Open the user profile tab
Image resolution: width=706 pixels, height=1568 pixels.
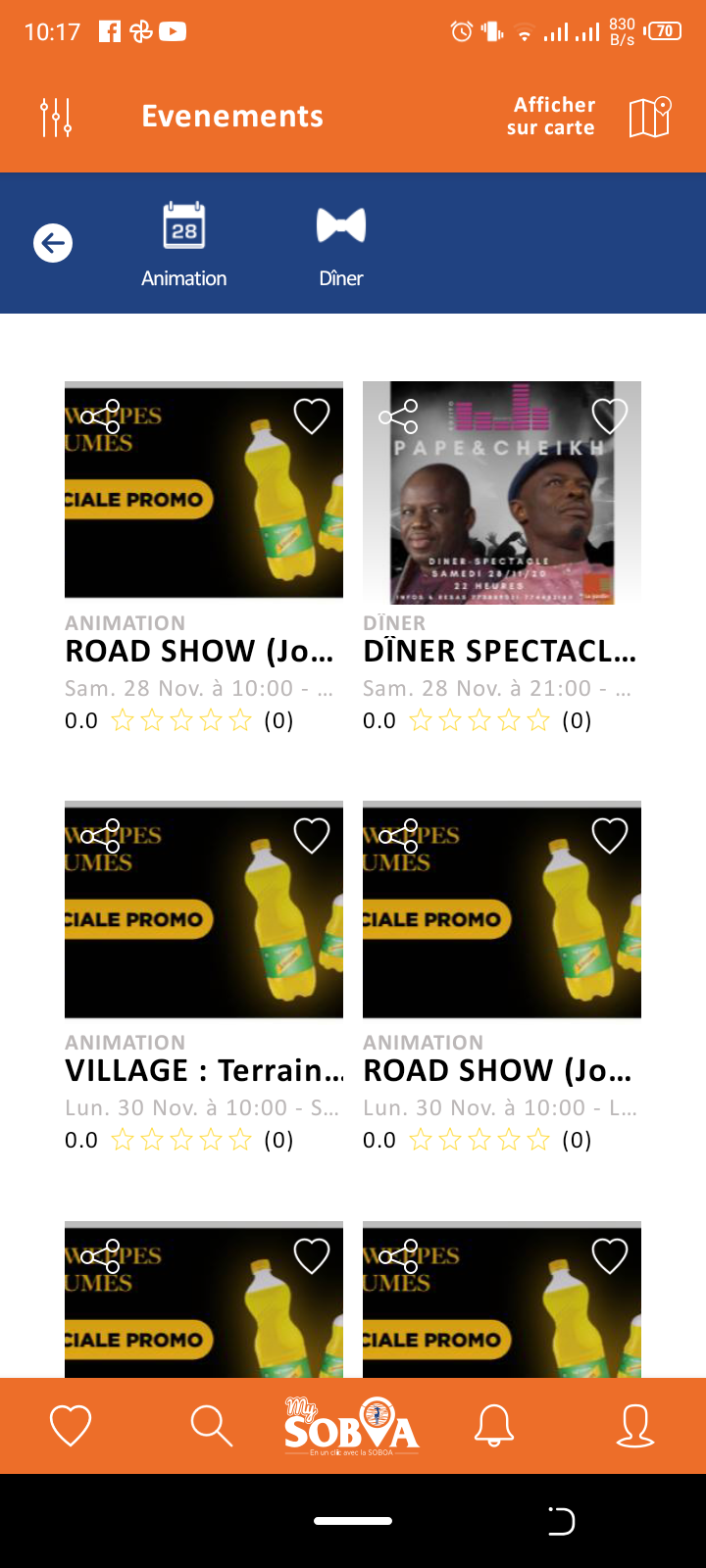coord(635,1425)
